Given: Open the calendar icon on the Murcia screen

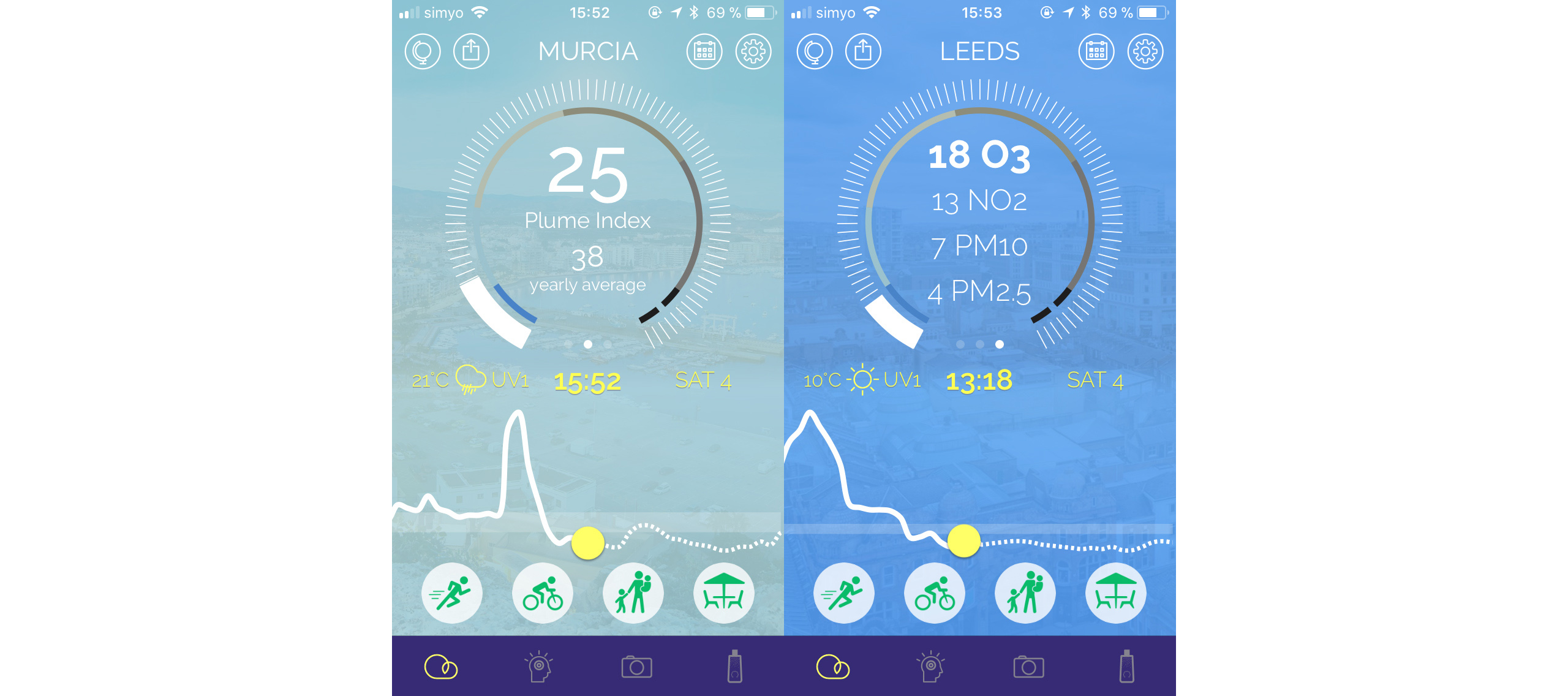Looking at the screenshot, I should coord(704,51).
